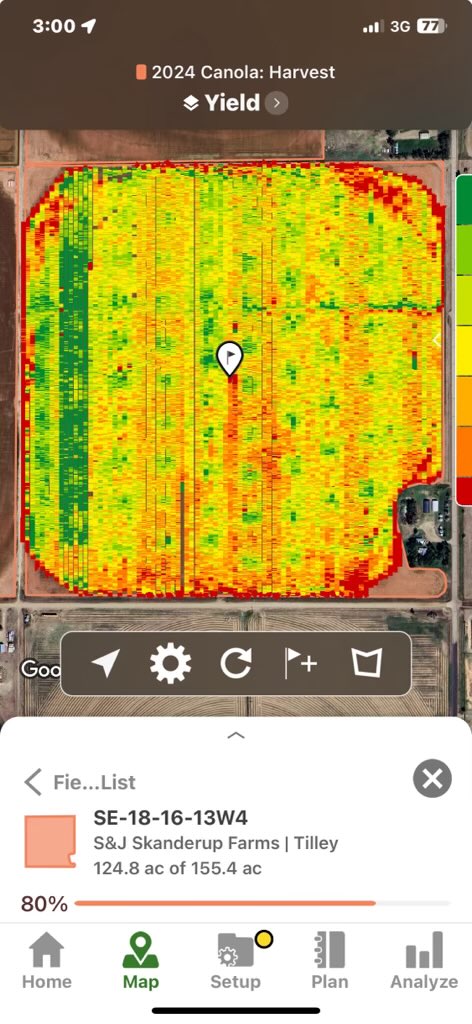Center map on my location arrow
Viewport: 472px width, 1024px height.
pyautogui.click(x=106, y=664)
